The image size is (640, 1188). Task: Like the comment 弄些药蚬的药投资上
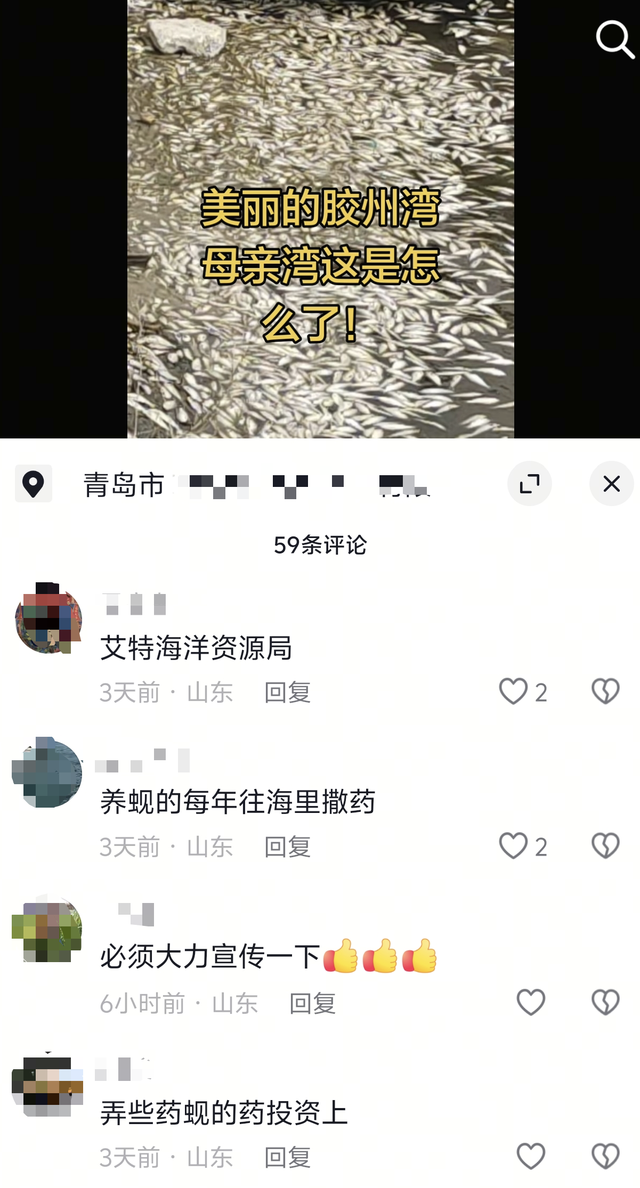[x=530, y=1157]
